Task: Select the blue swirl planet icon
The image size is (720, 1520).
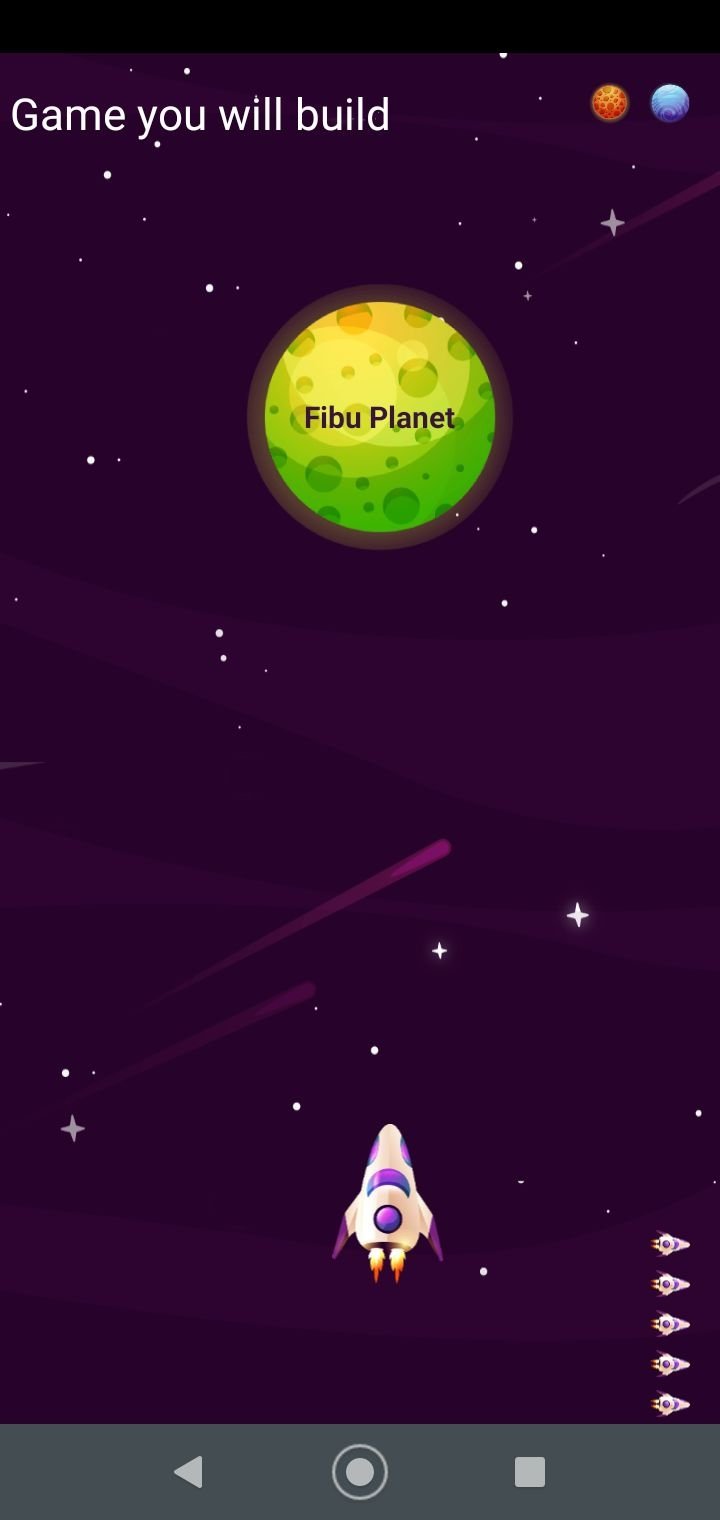Action: tap(669, 103)
